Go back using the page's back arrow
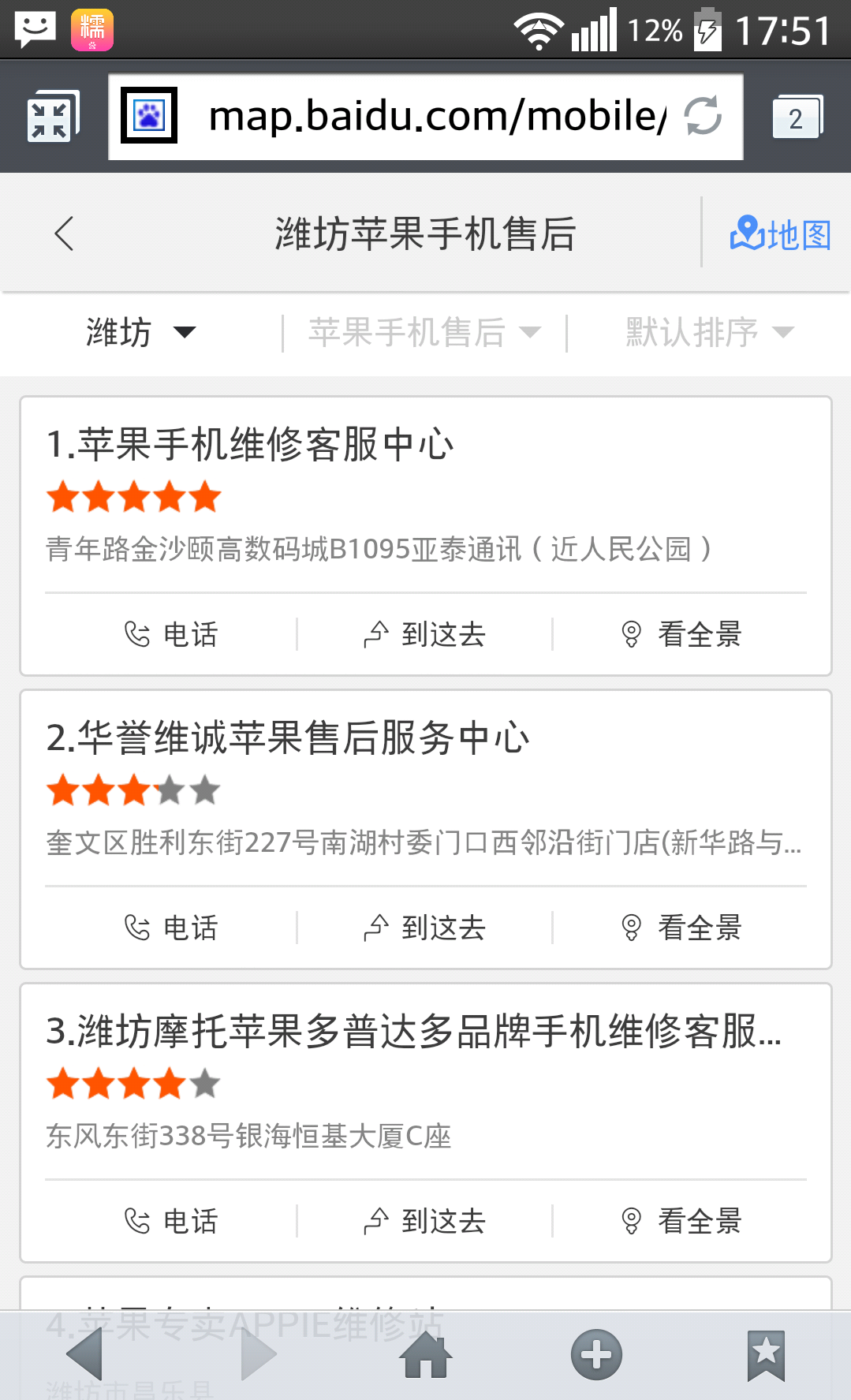 pos(65,234)
